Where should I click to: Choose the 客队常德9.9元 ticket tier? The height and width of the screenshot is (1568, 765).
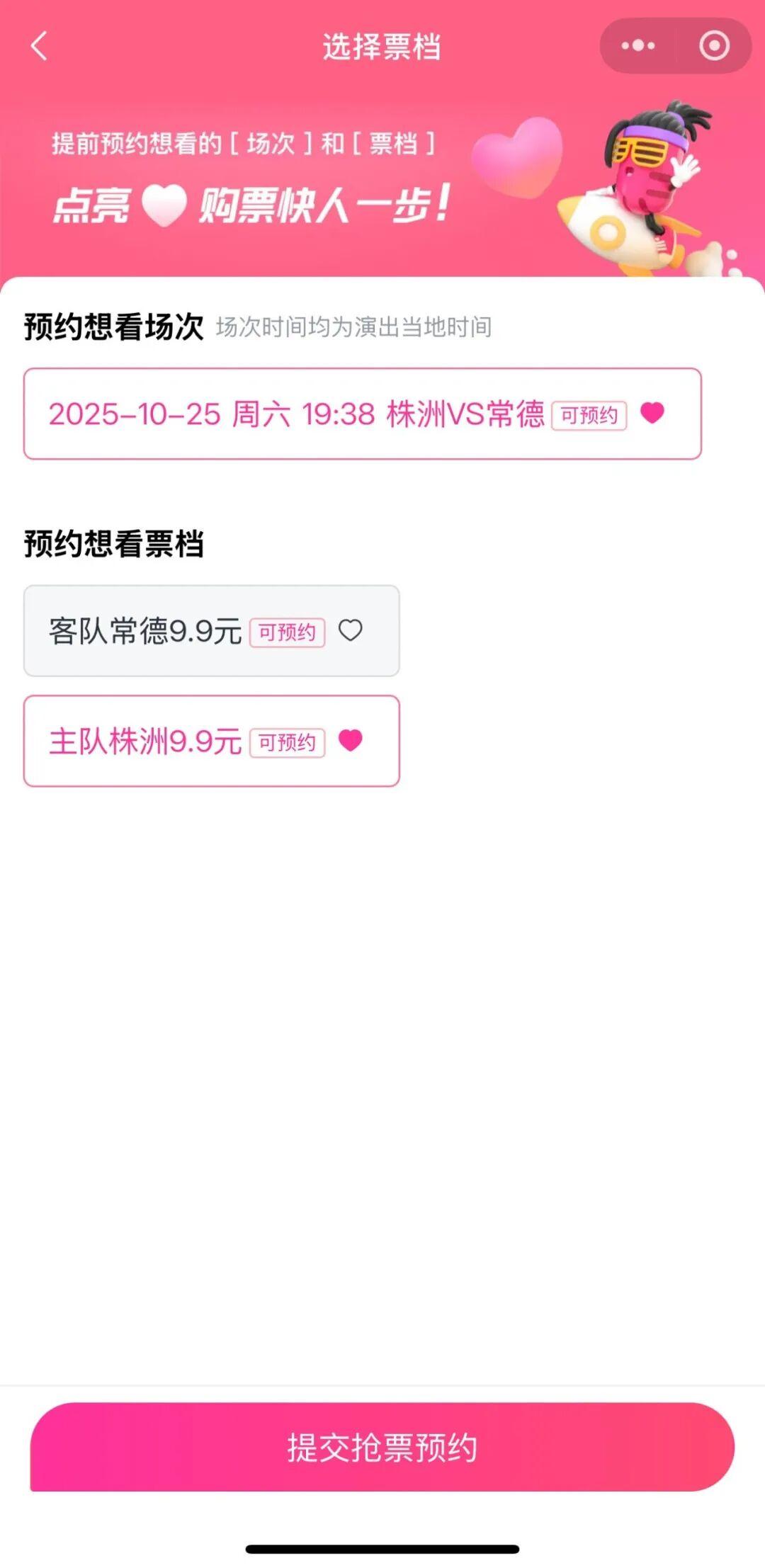[x=211, y=630]
